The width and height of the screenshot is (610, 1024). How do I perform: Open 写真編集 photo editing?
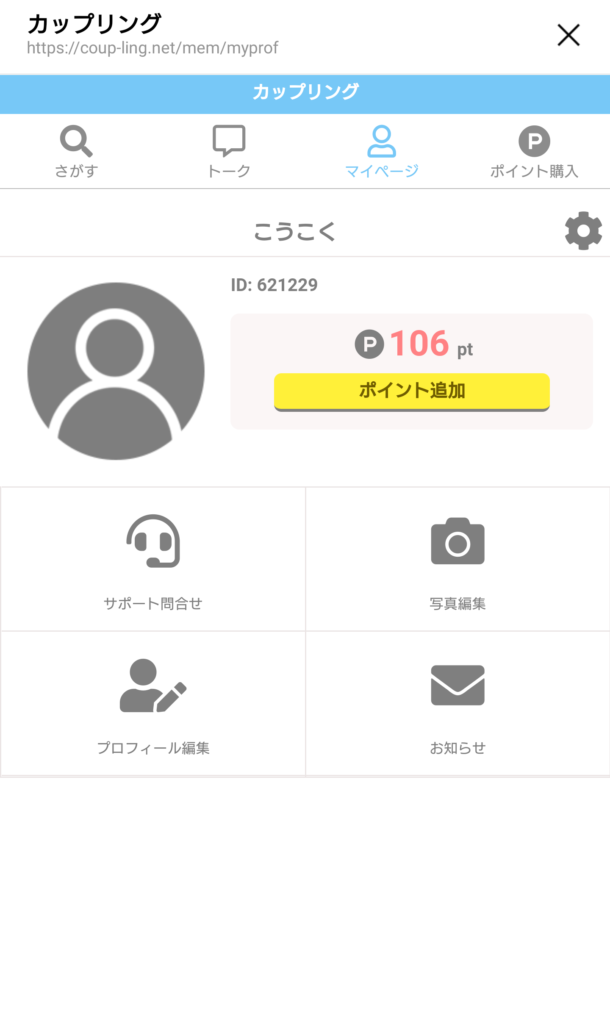point(458,560)
